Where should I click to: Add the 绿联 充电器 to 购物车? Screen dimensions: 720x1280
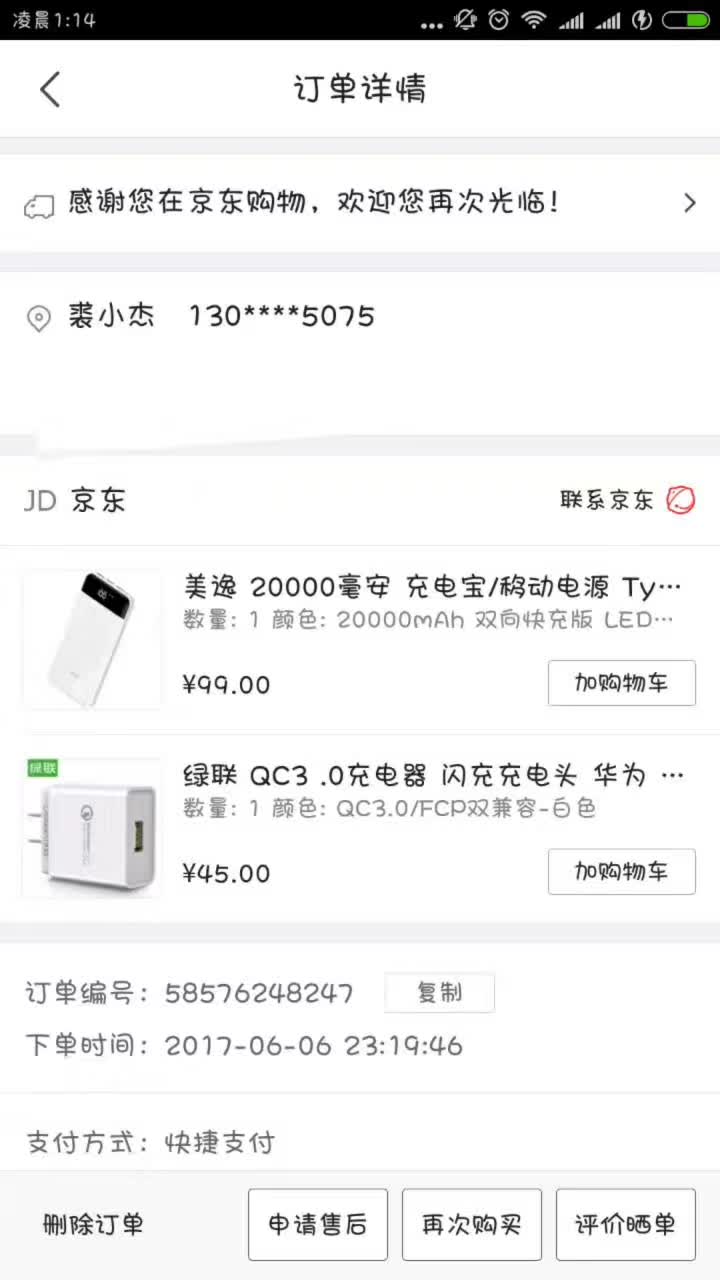[622, 871]
